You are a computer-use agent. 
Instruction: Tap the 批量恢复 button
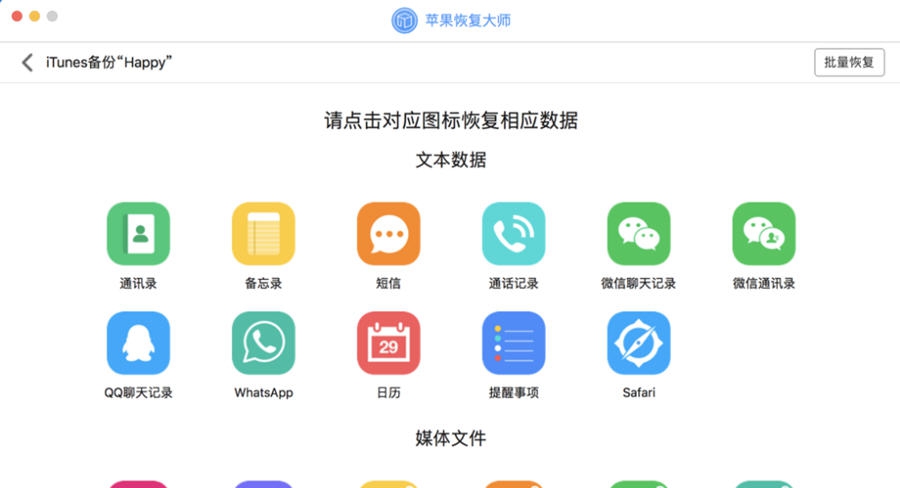point(849,62)
